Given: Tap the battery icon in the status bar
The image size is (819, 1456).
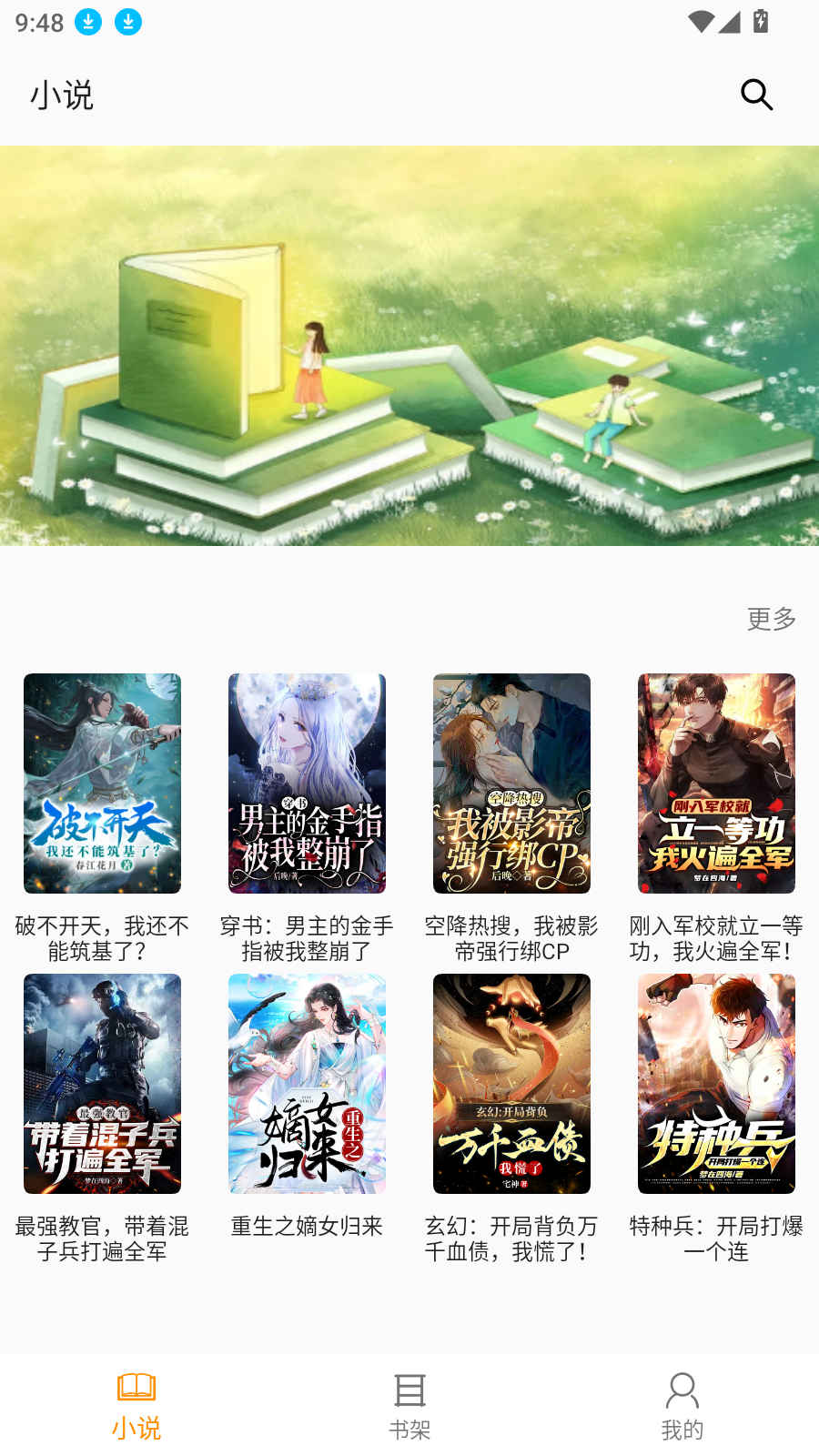Looking at the screenshot, I should [x=761, y=23].
